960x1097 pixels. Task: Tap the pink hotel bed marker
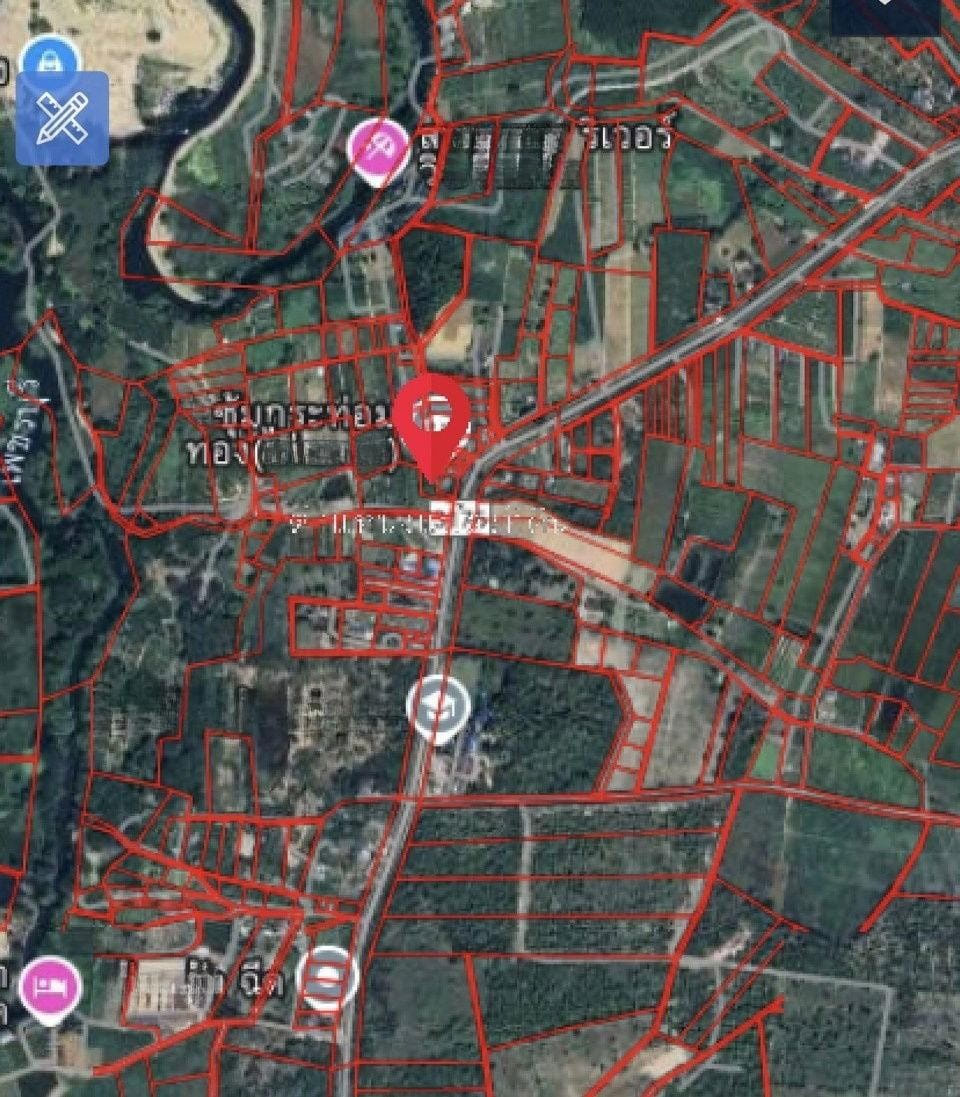tap(50, 986)
